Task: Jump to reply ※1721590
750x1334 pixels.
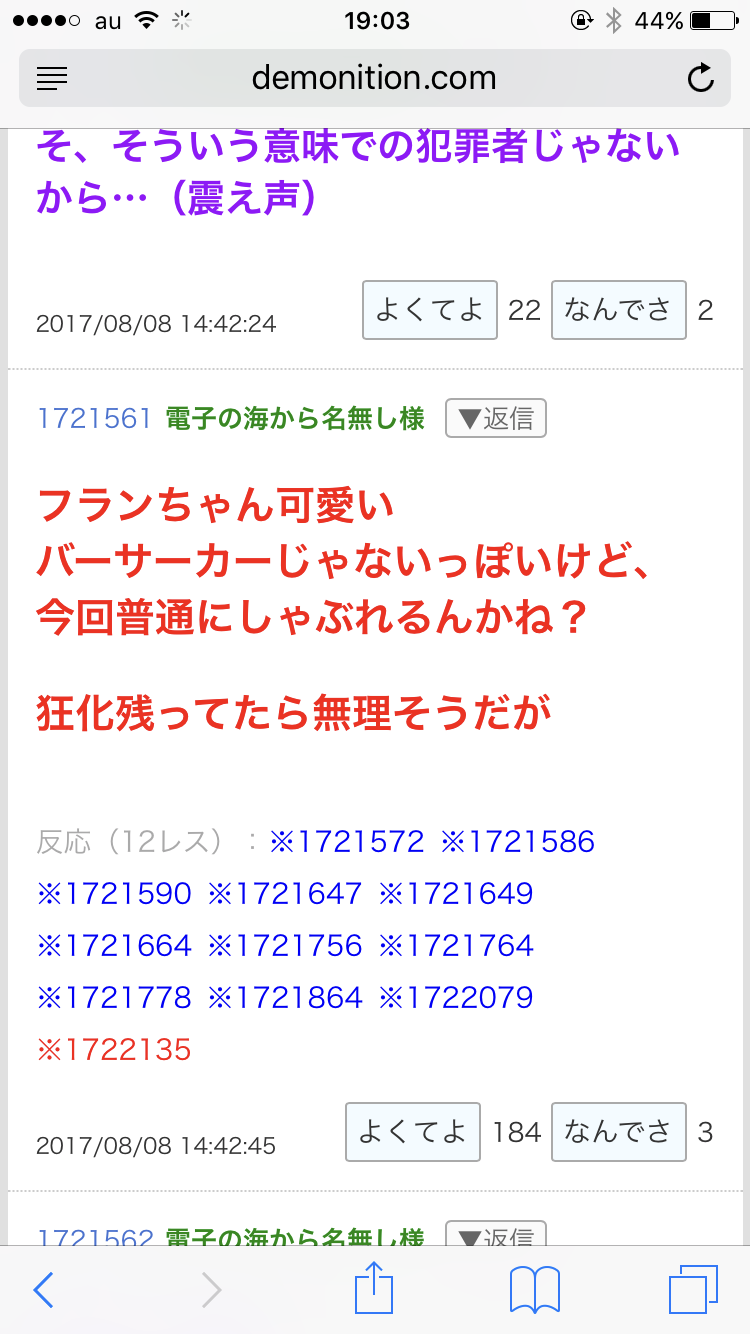Action: point(113,893)
